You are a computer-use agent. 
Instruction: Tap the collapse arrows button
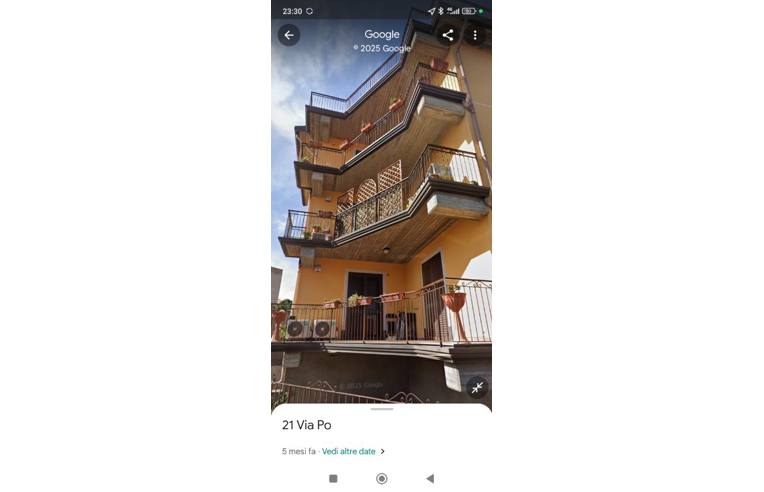(x=477, y=387)
